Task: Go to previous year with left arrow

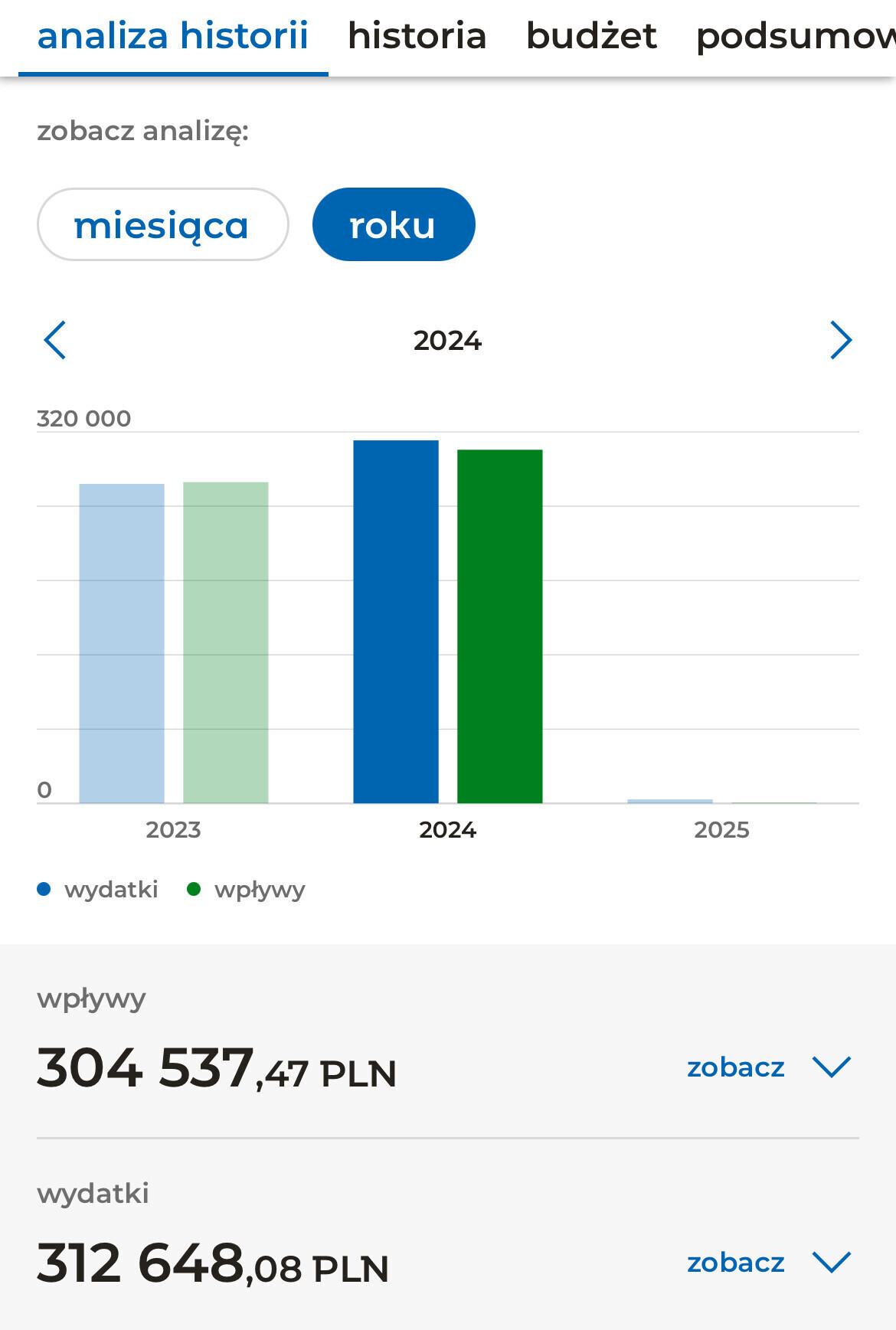Action: click(x=55, y=340)
